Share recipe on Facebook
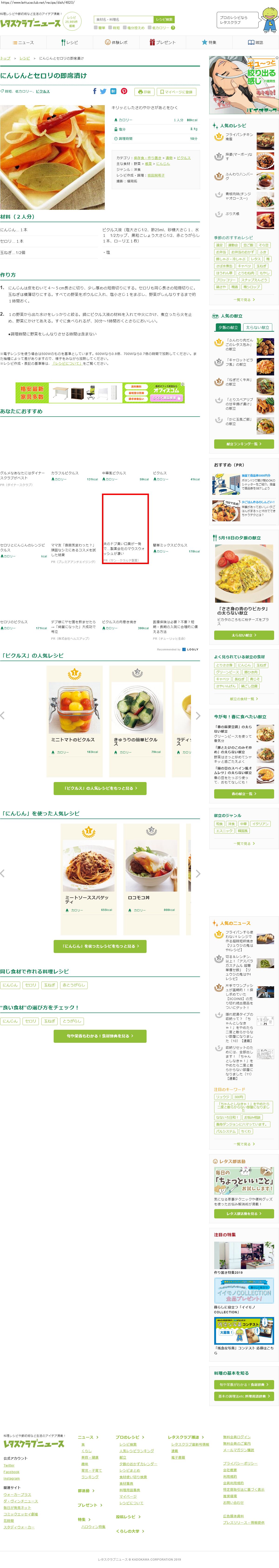Viewport: 279px width, 1568px height. pos(94,91)
